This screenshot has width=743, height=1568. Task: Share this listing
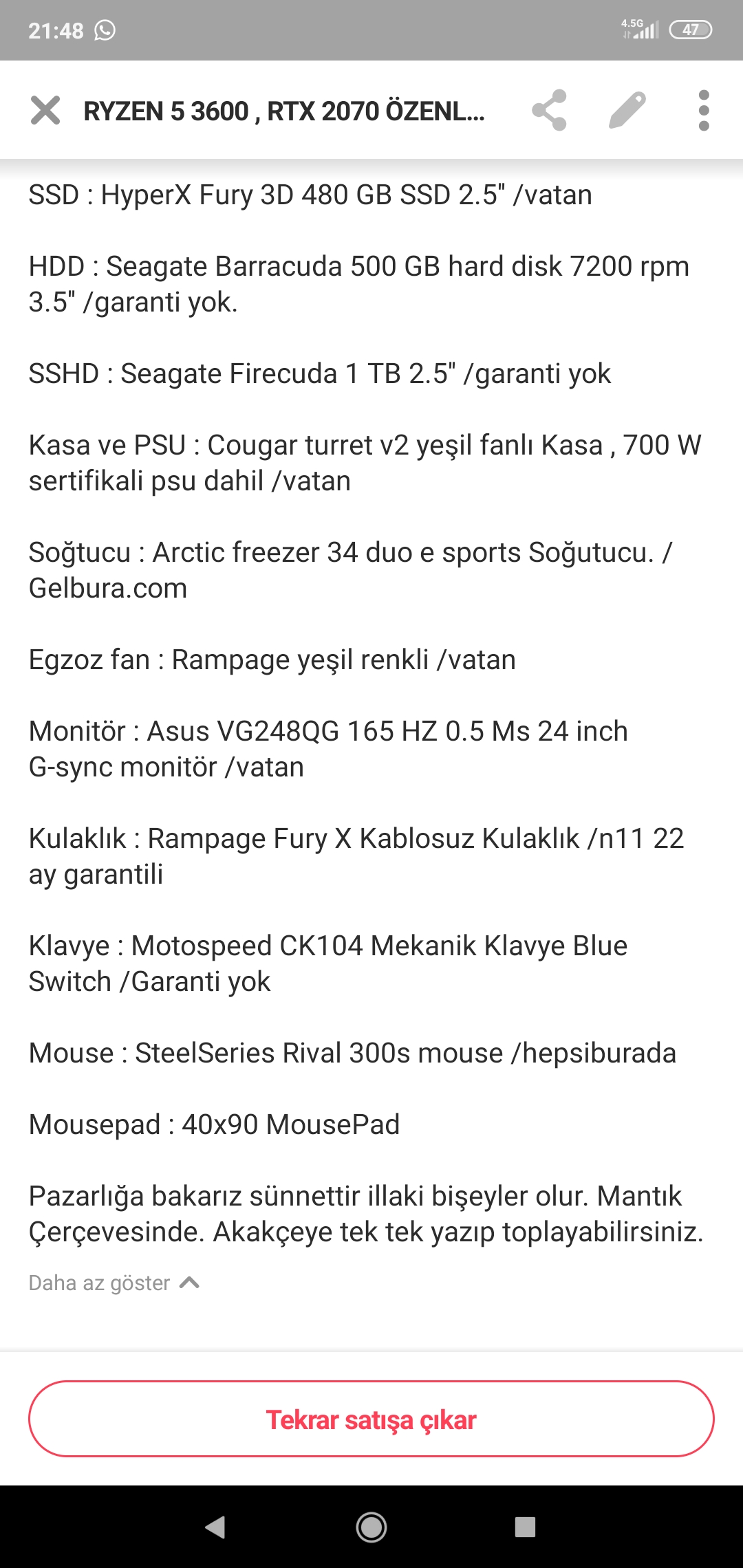[x=549, y=110]
